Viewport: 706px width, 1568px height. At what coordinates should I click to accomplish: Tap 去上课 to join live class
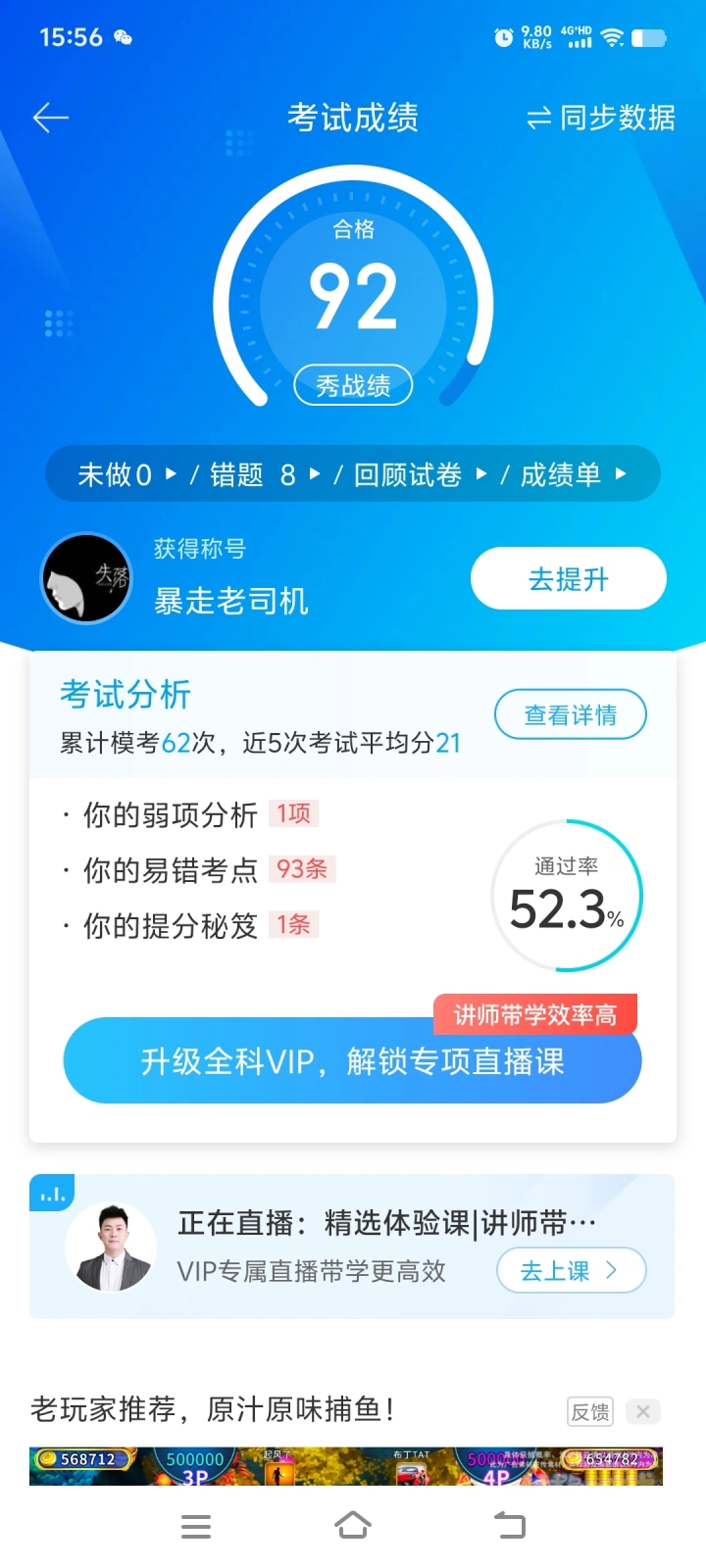click(570, 1271)
